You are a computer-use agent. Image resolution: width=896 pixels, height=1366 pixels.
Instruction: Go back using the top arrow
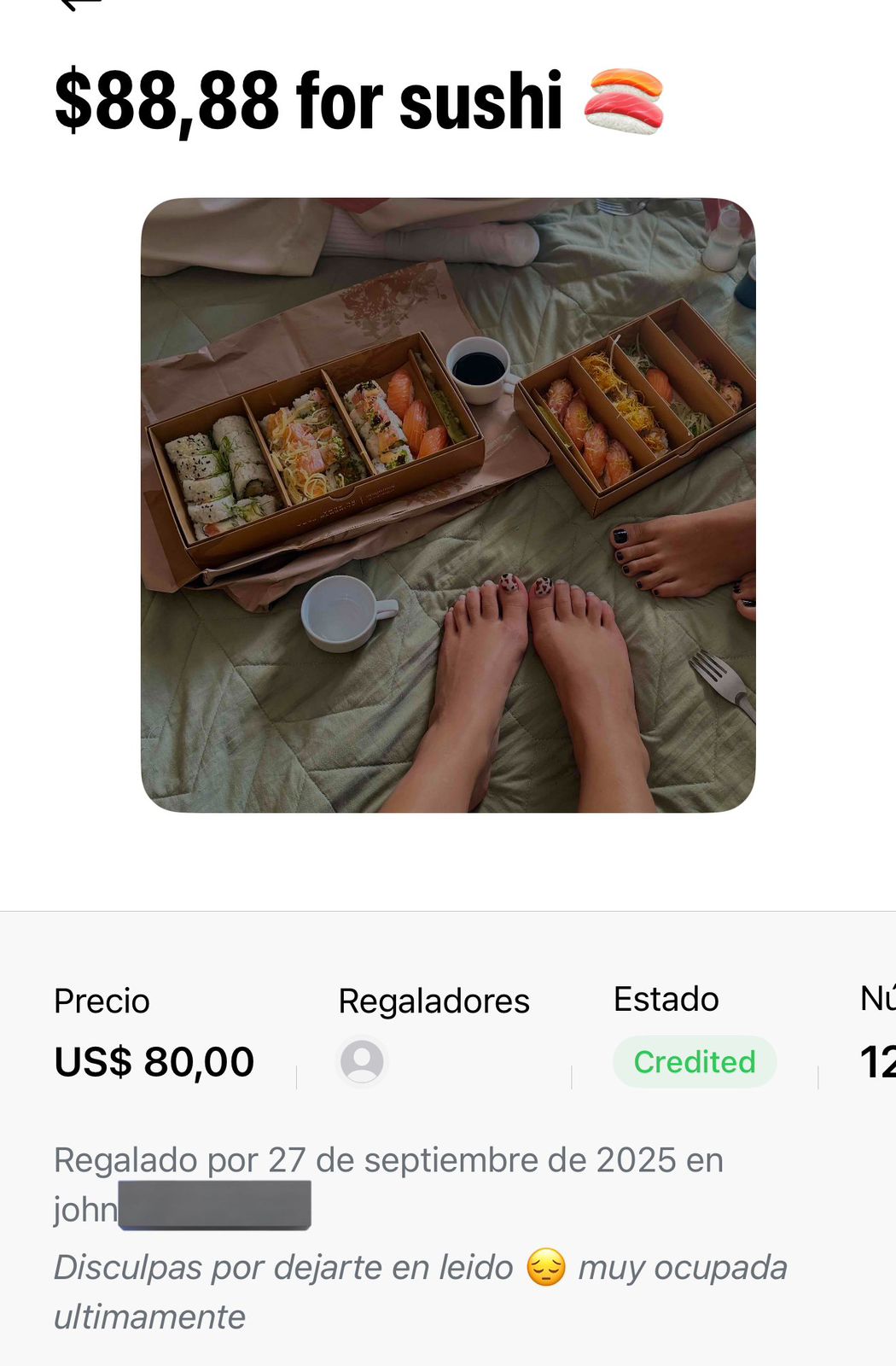pyautogui.click(x=81, y=4)
